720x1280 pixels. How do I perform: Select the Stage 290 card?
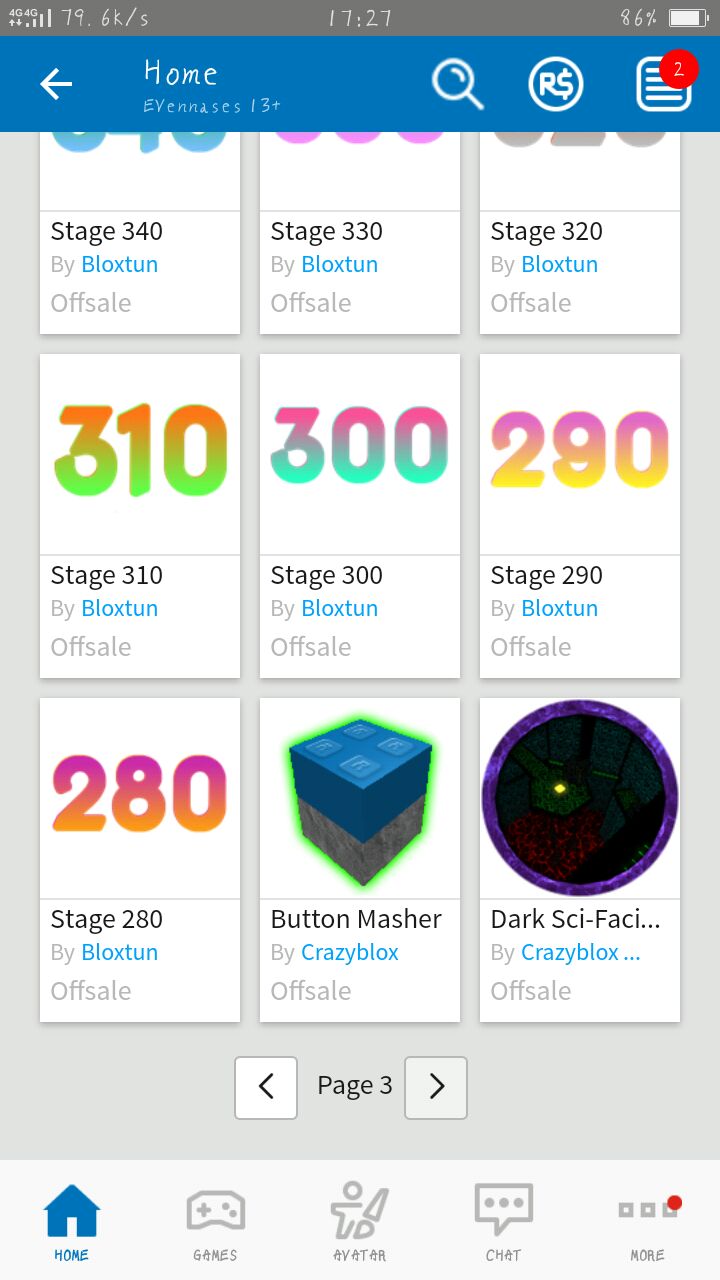(580, 455)
